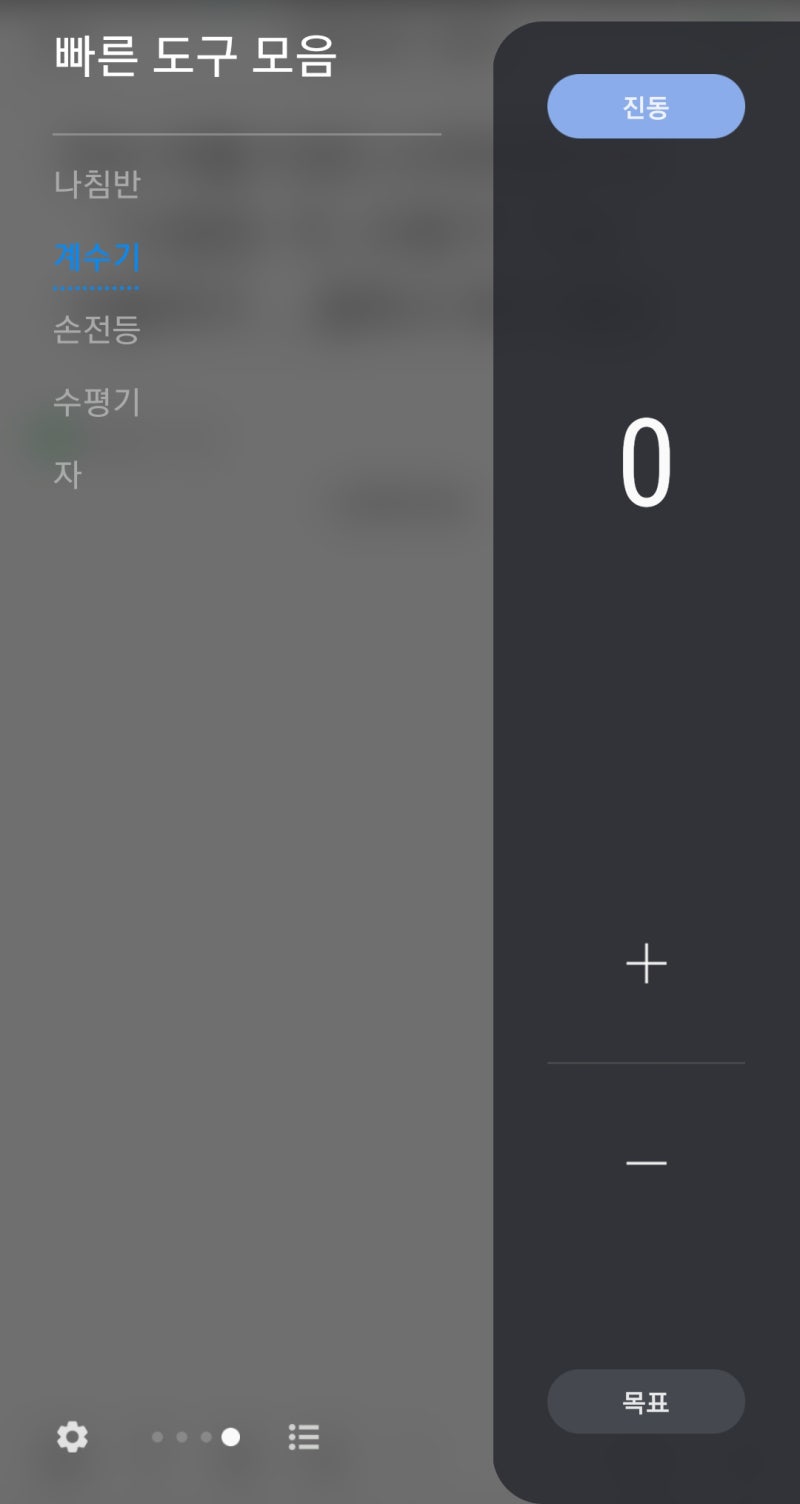The width and height of the screenshot is (800, 1504).
Task: Select 계수기 from the tools list
Action: pyautogui.click(x=97, y=257)
